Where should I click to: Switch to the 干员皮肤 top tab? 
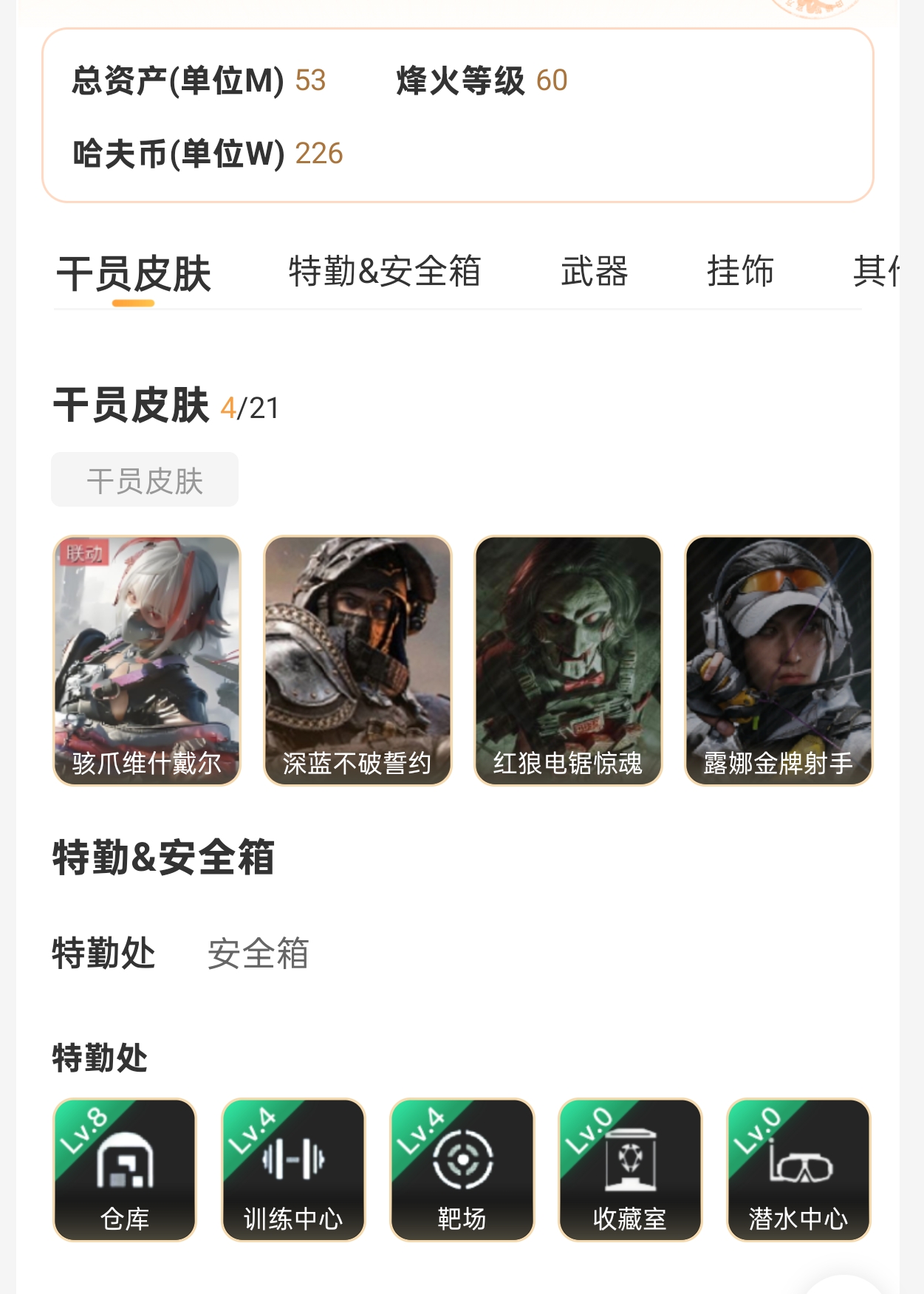pos(134,273)
